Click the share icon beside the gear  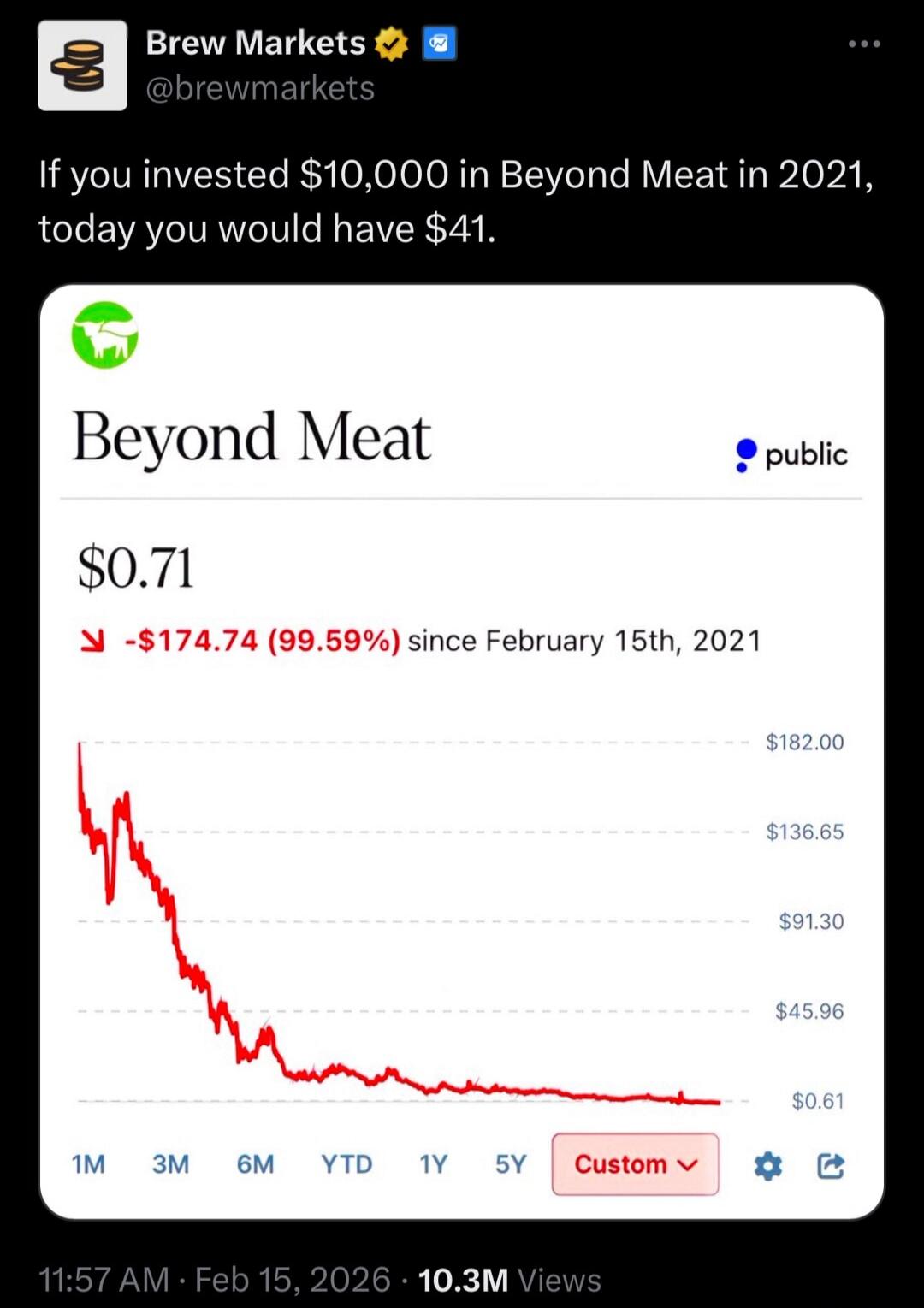point(831,1163)
